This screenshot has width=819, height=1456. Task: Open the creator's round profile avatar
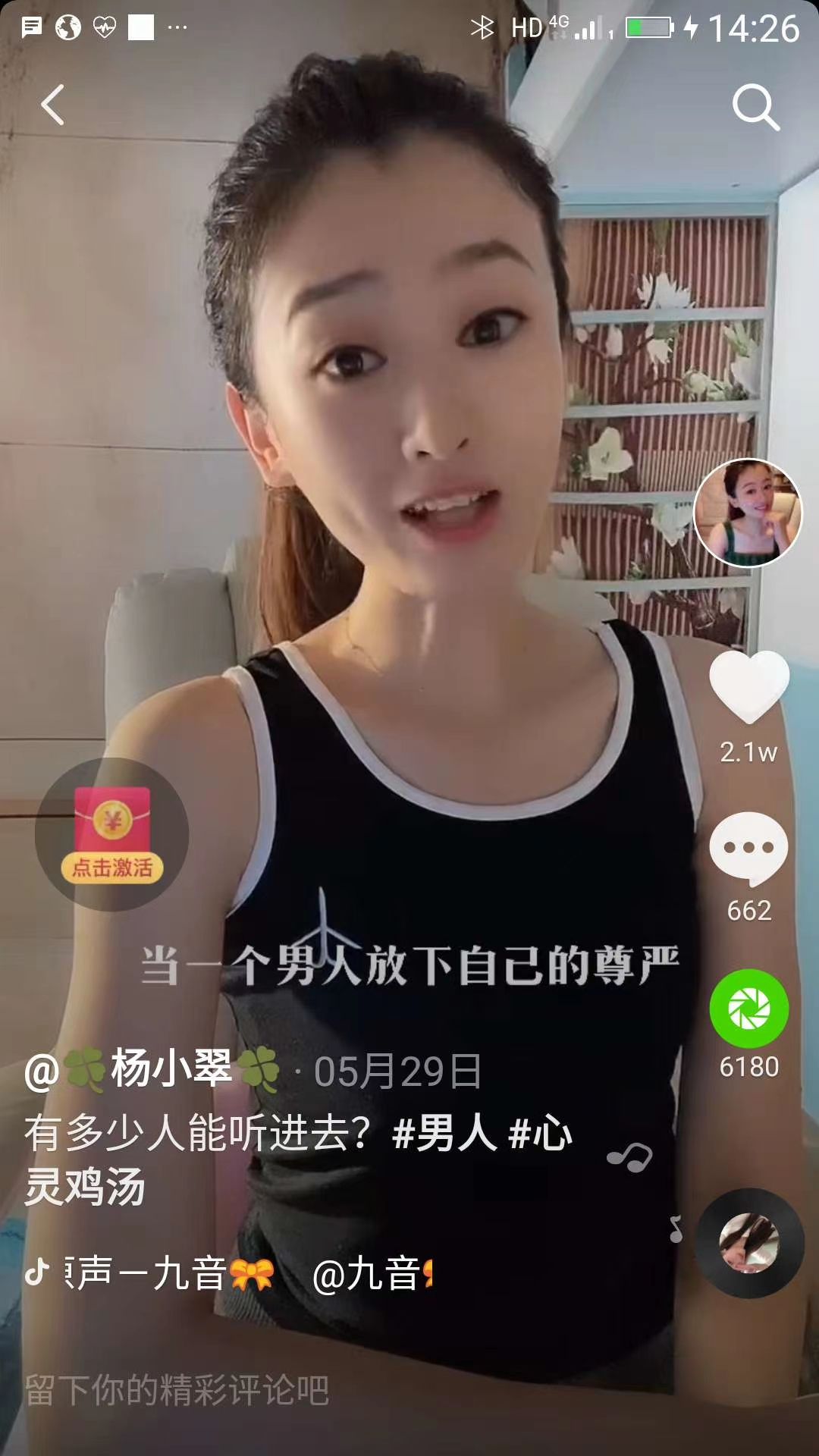click(748, 513)
